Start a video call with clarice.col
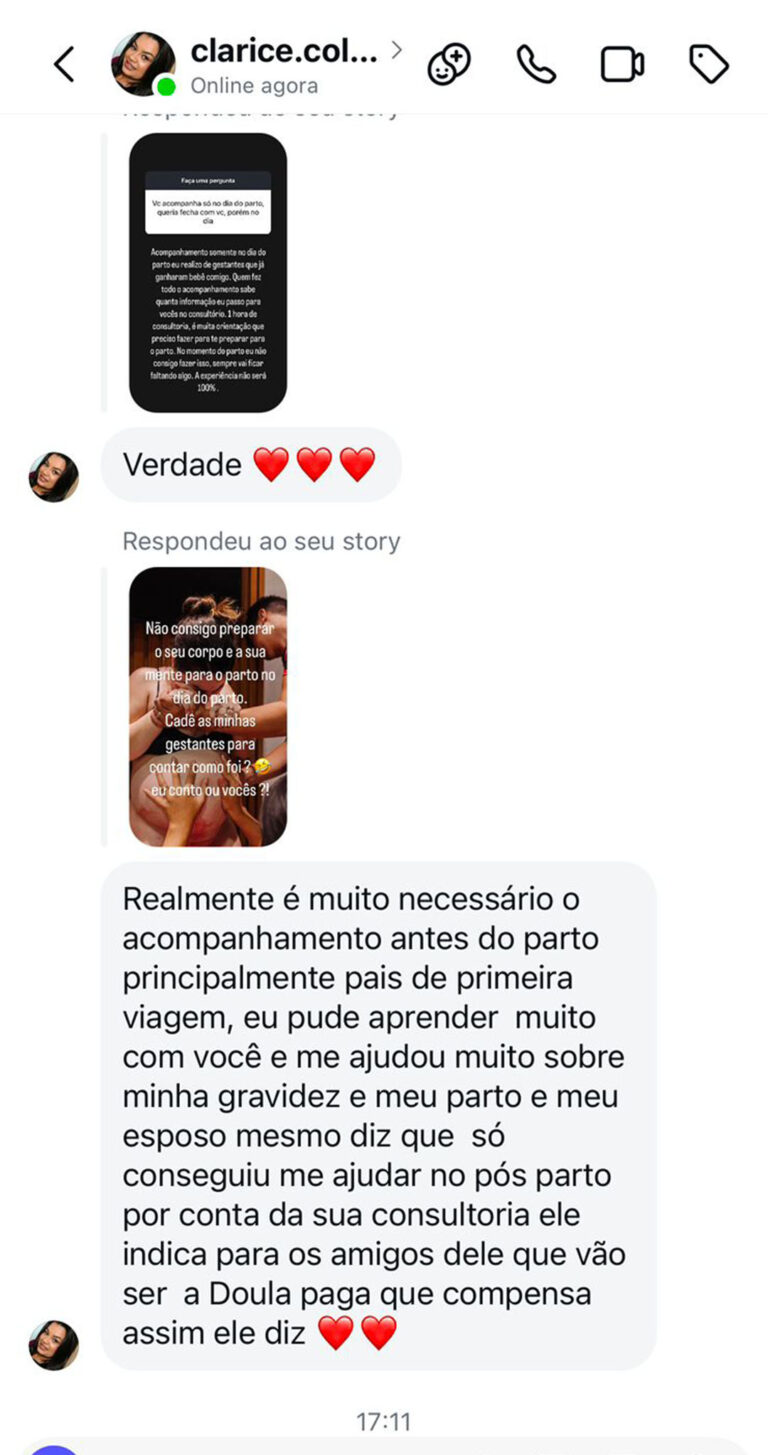Viewport: 768px width, 1455px height. (622, 65)
